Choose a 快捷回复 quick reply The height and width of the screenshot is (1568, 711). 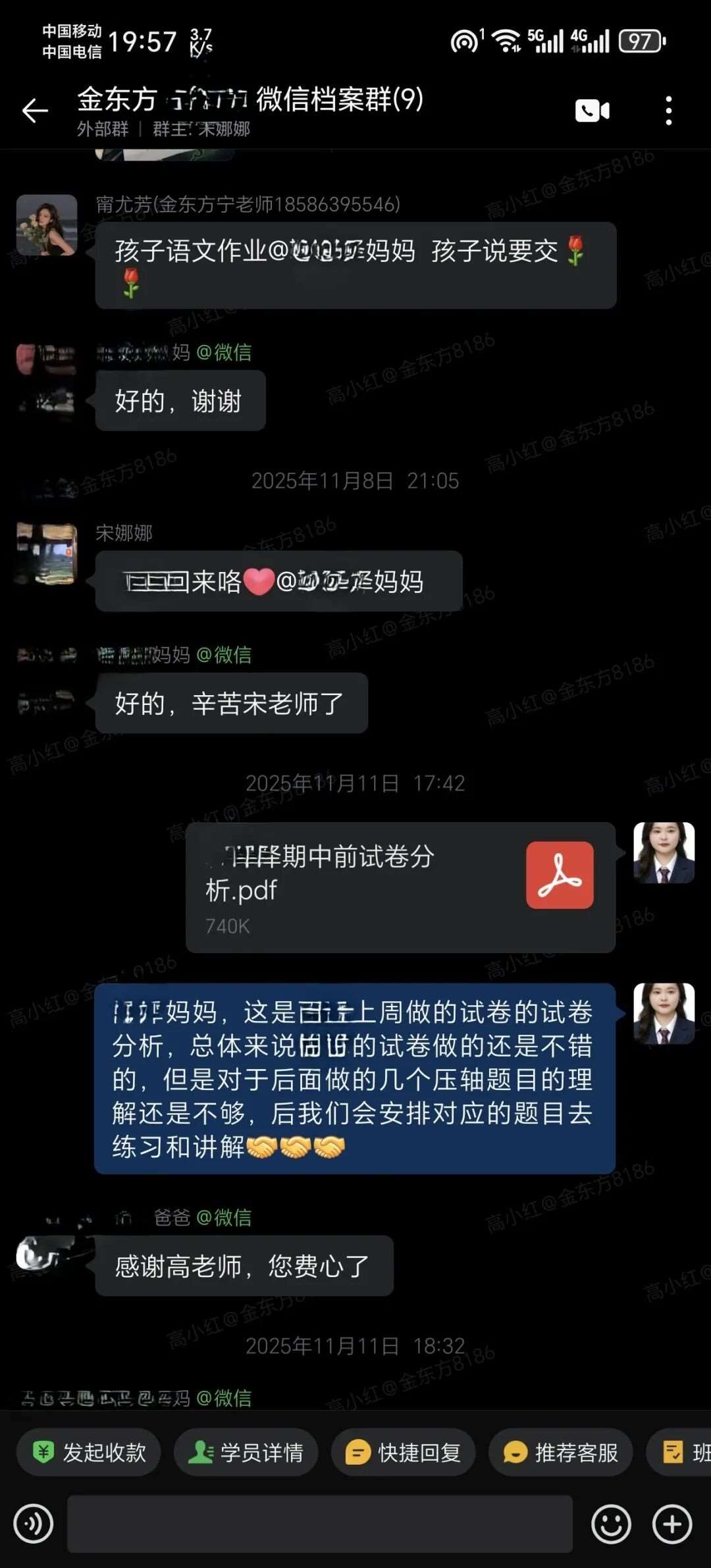(x=404, y=1451)
